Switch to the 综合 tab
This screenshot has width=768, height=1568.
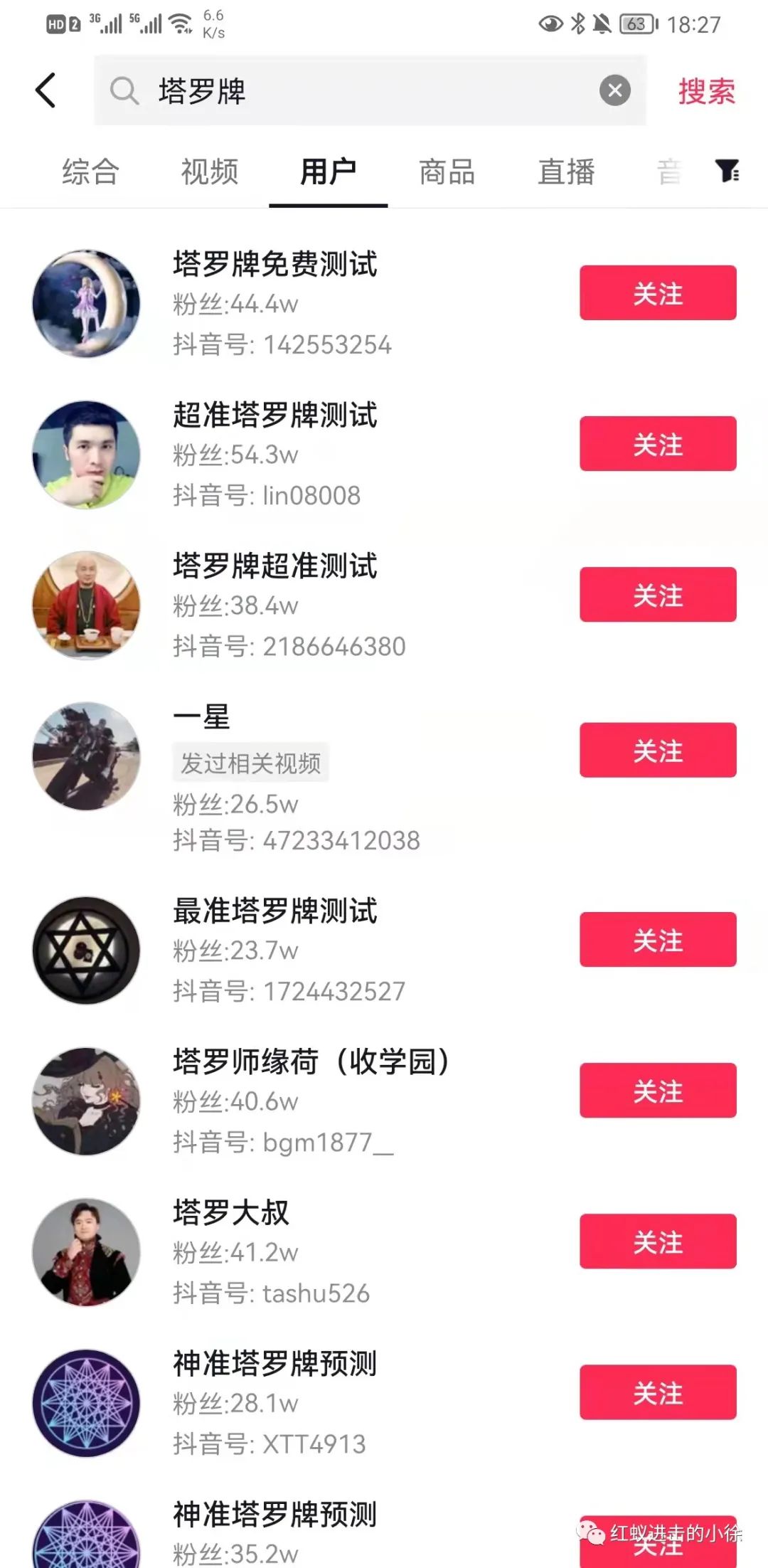(x=90, y=172)
